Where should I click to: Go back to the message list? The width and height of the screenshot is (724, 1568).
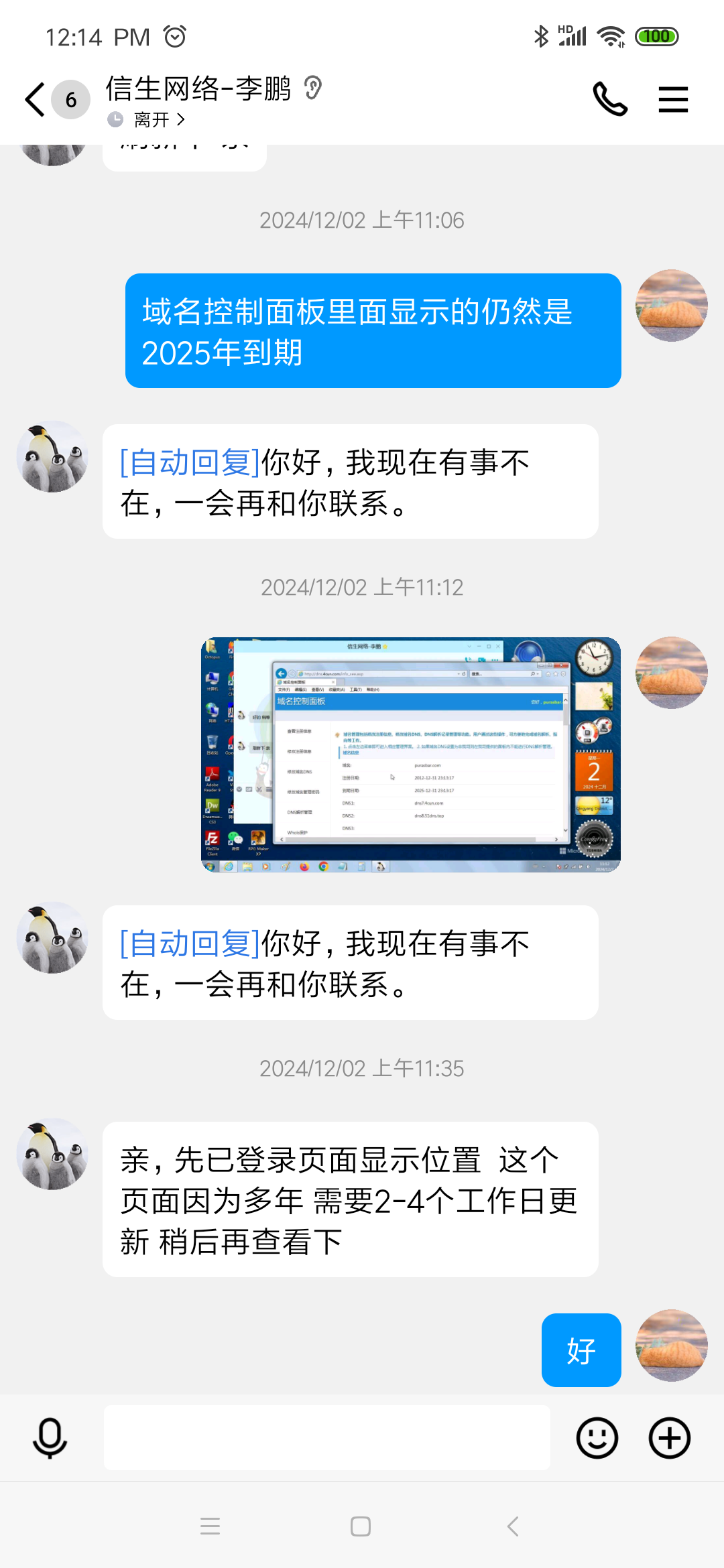[35, 100]
